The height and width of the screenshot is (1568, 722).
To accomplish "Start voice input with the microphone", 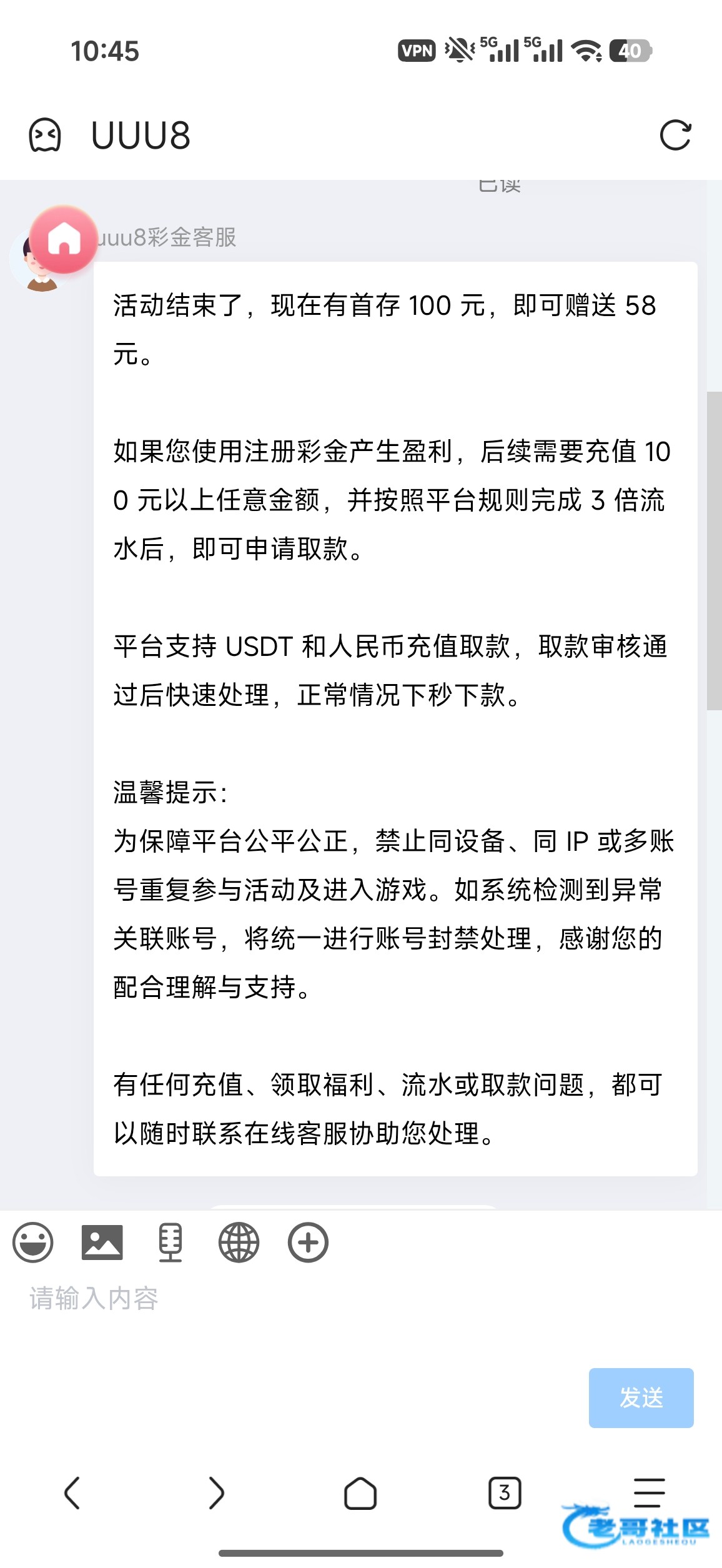I will click(171, 1242).
